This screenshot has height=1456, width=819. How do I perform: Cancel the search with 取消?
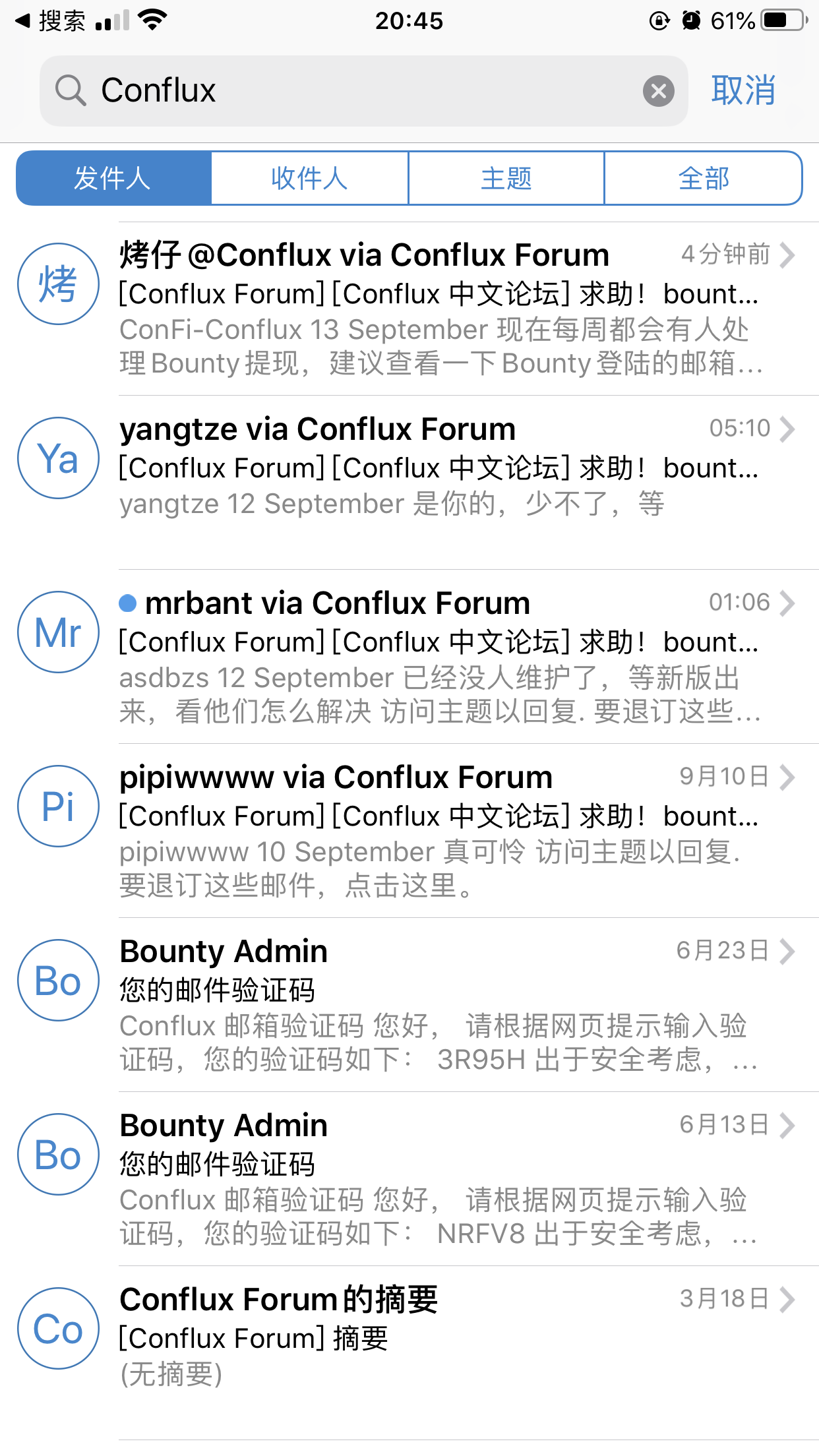[x=743, y=90]
